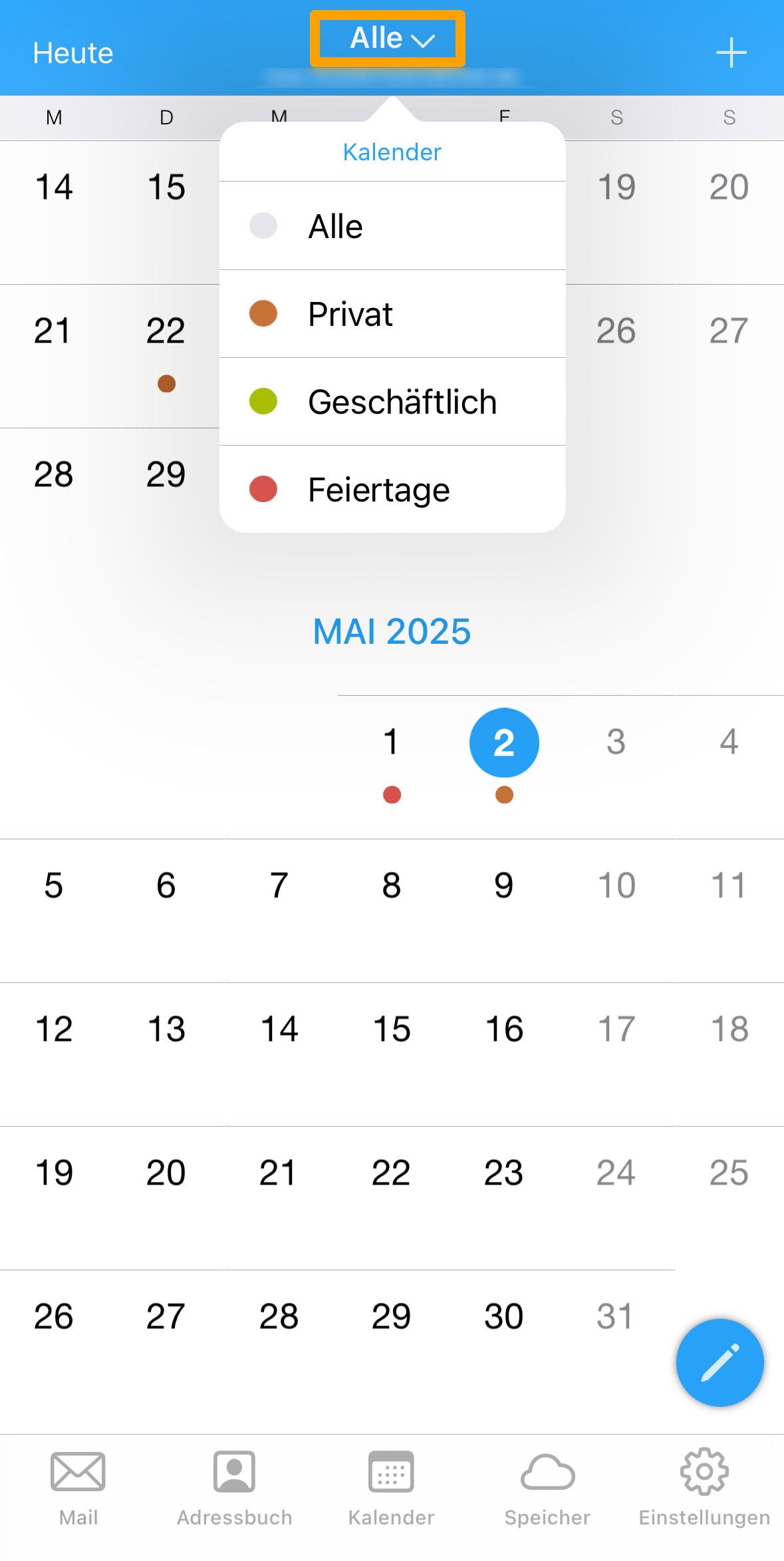Filter by Geschäftlich calendar
Viewport: 784px width, 1561px height.
[x=392, y=402]
